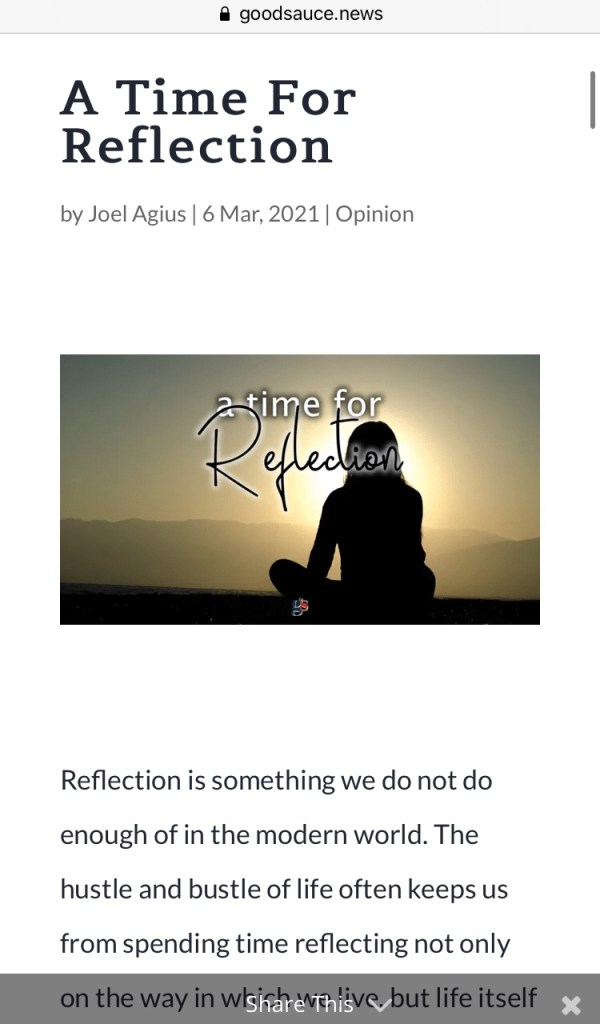Open author Joel Agius's page
Viewport: 600px width, 1024px height.
[x=137, y=214]
